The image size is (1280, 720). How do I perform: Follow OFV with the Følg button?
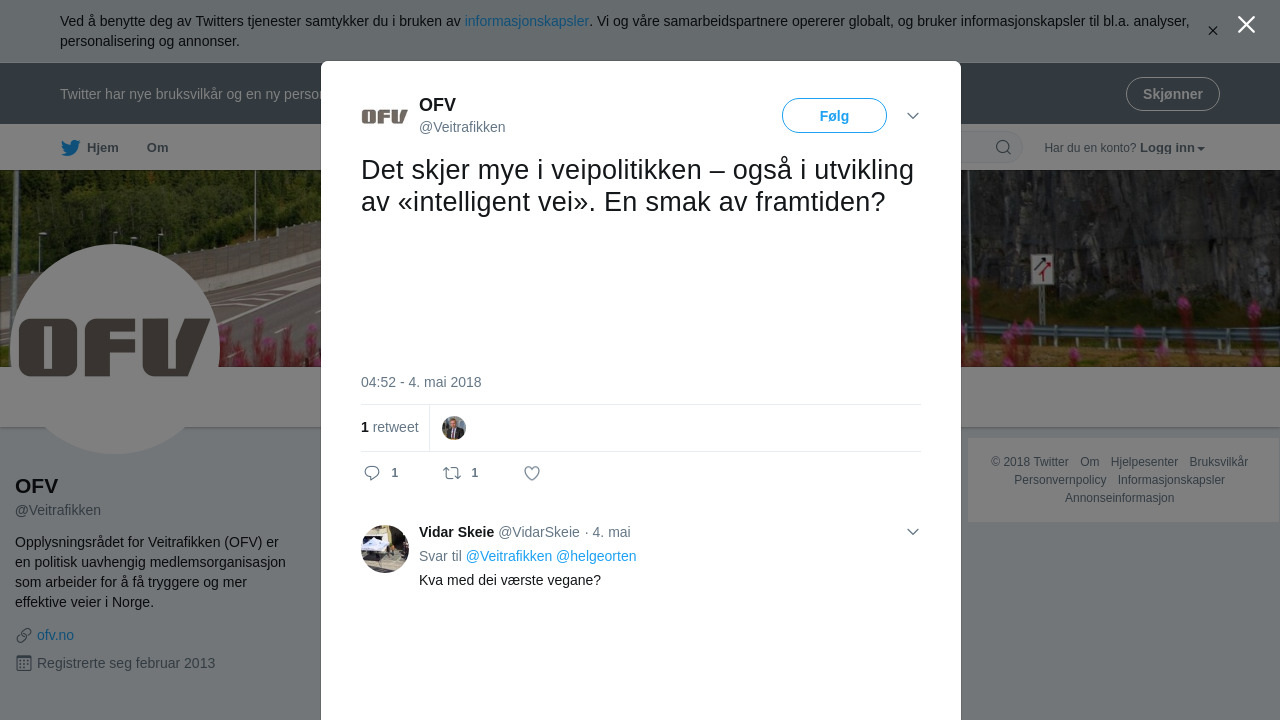pos(834,116)
